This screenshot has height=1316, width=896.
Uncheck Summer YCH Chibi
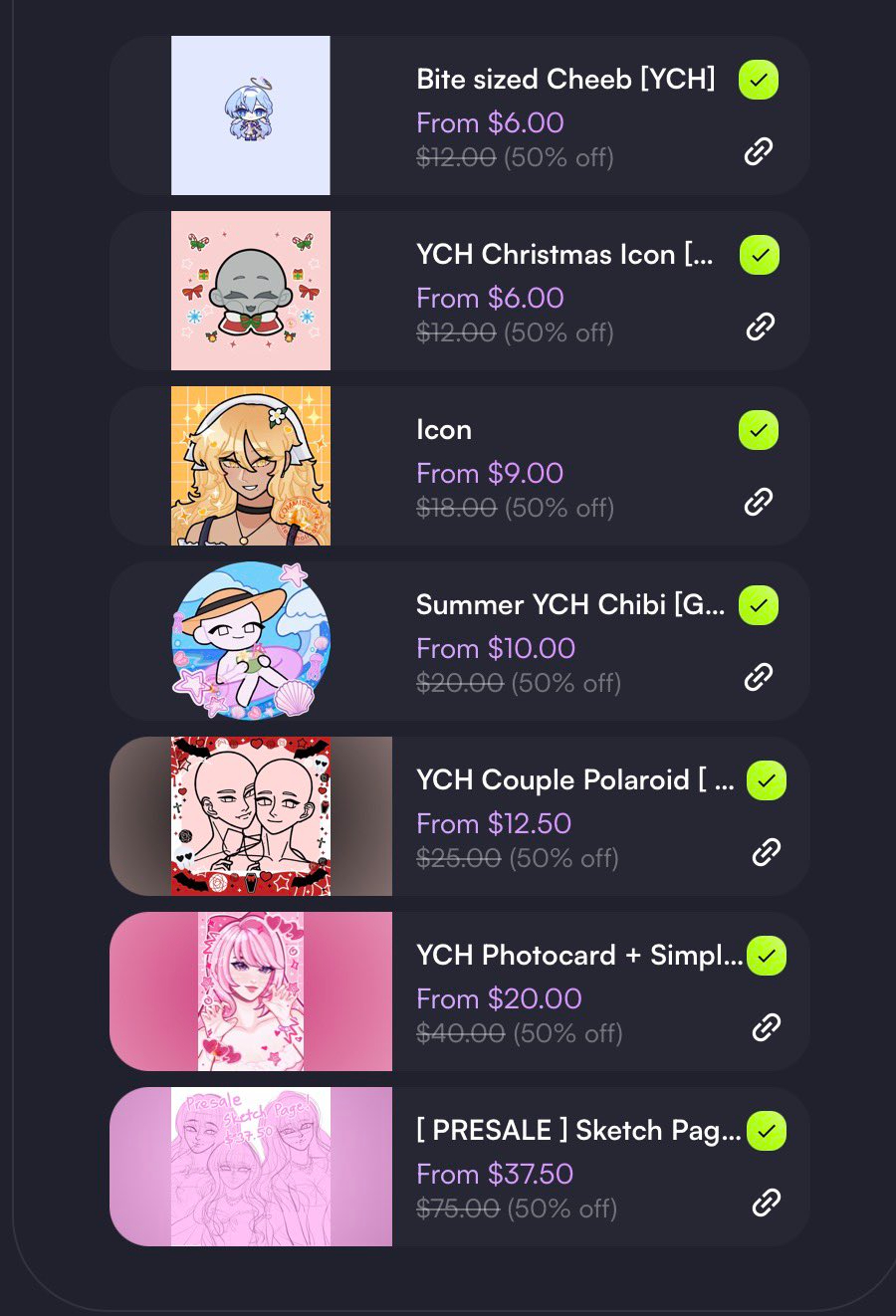759,605
